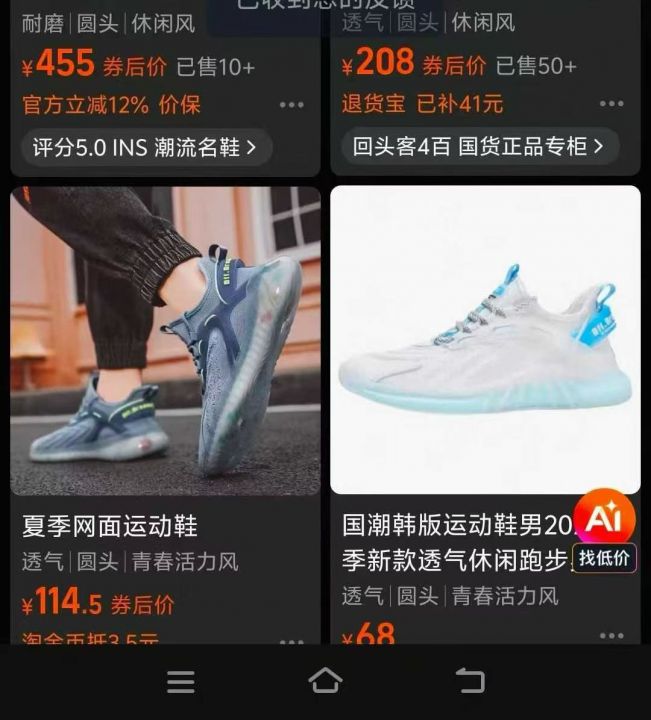Open the system recent apps menu

click(181, 682)
